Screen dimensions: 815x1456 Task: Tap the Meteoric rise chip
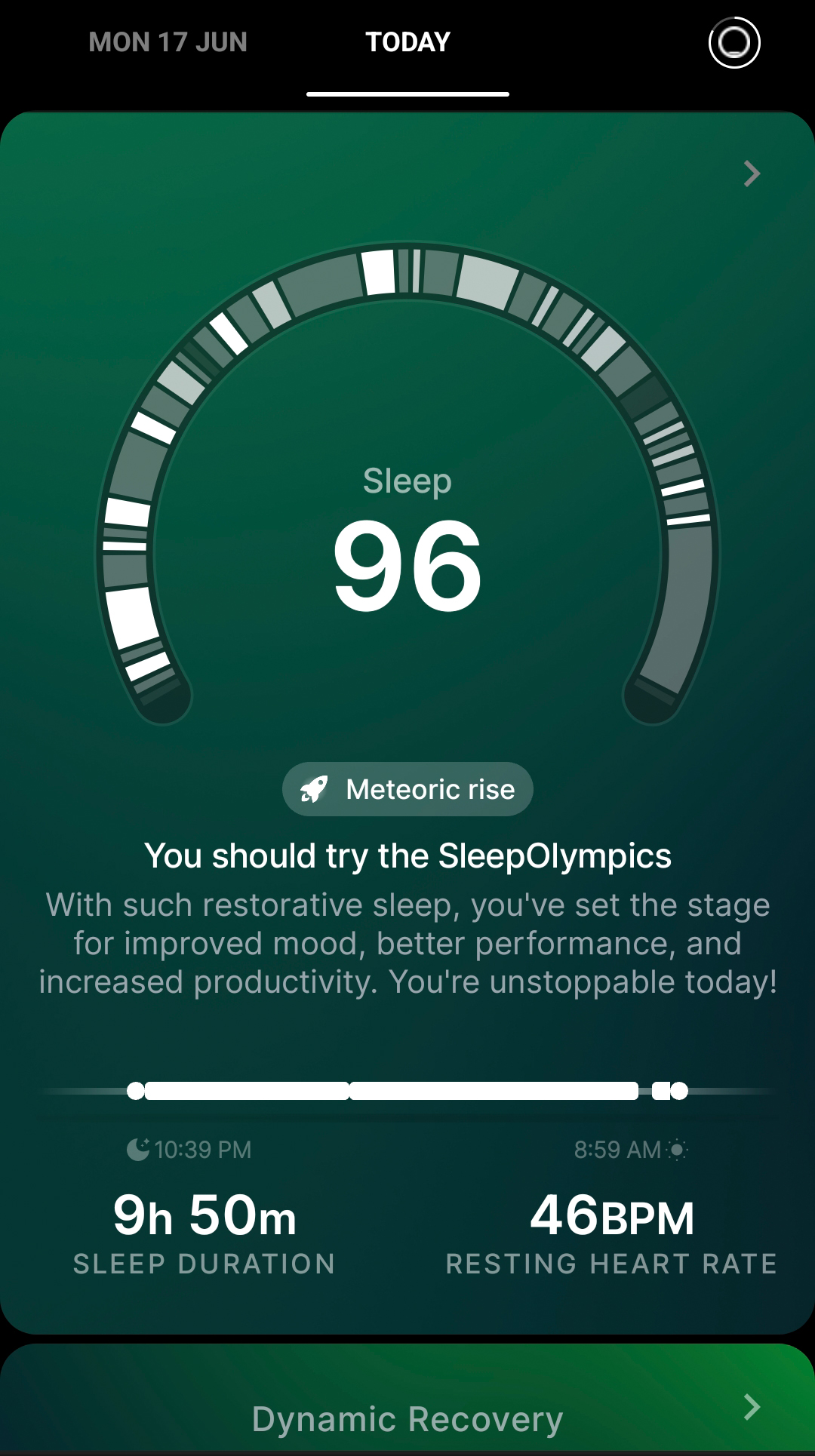tap(407, 789)
